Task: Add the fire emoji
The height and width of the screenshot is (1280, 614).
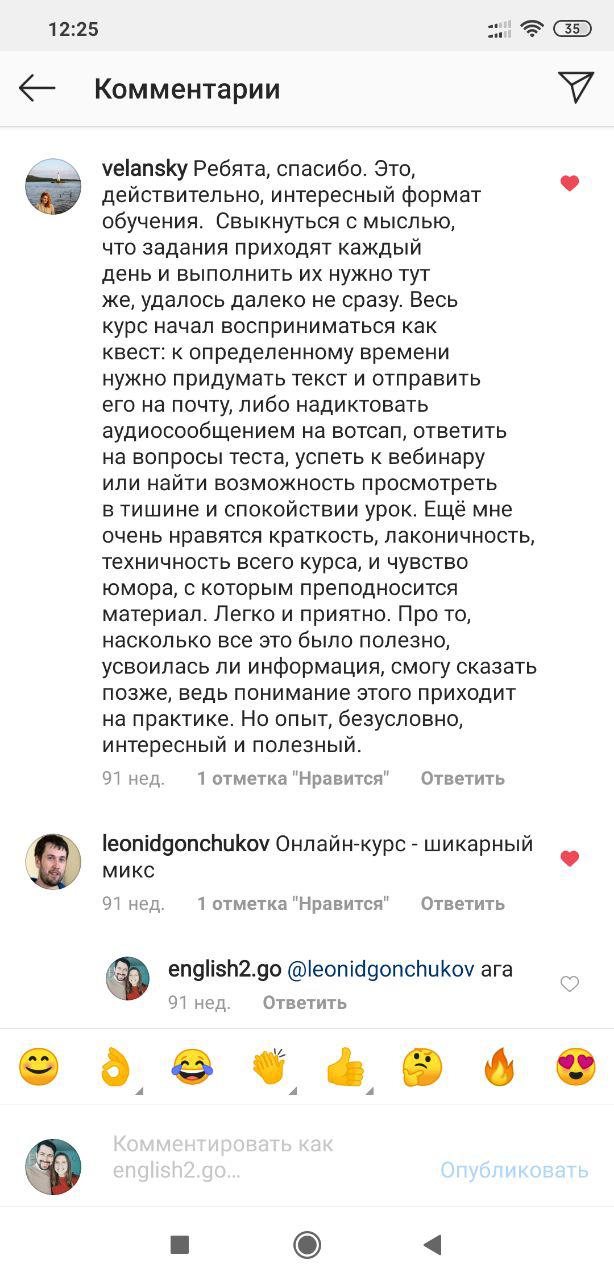Action: point(499,1067)
